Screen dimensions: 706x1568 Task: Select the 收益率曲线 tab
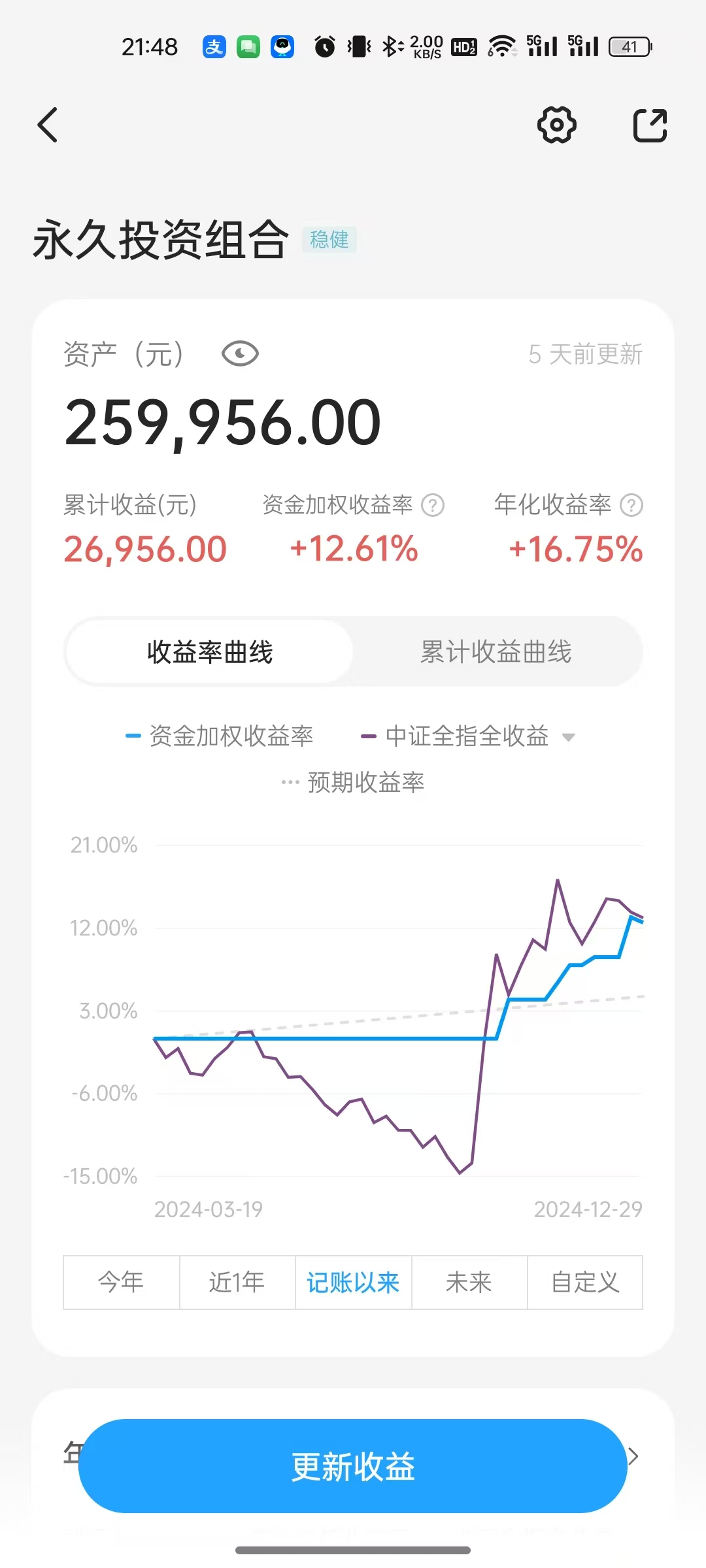click(210, 652)
